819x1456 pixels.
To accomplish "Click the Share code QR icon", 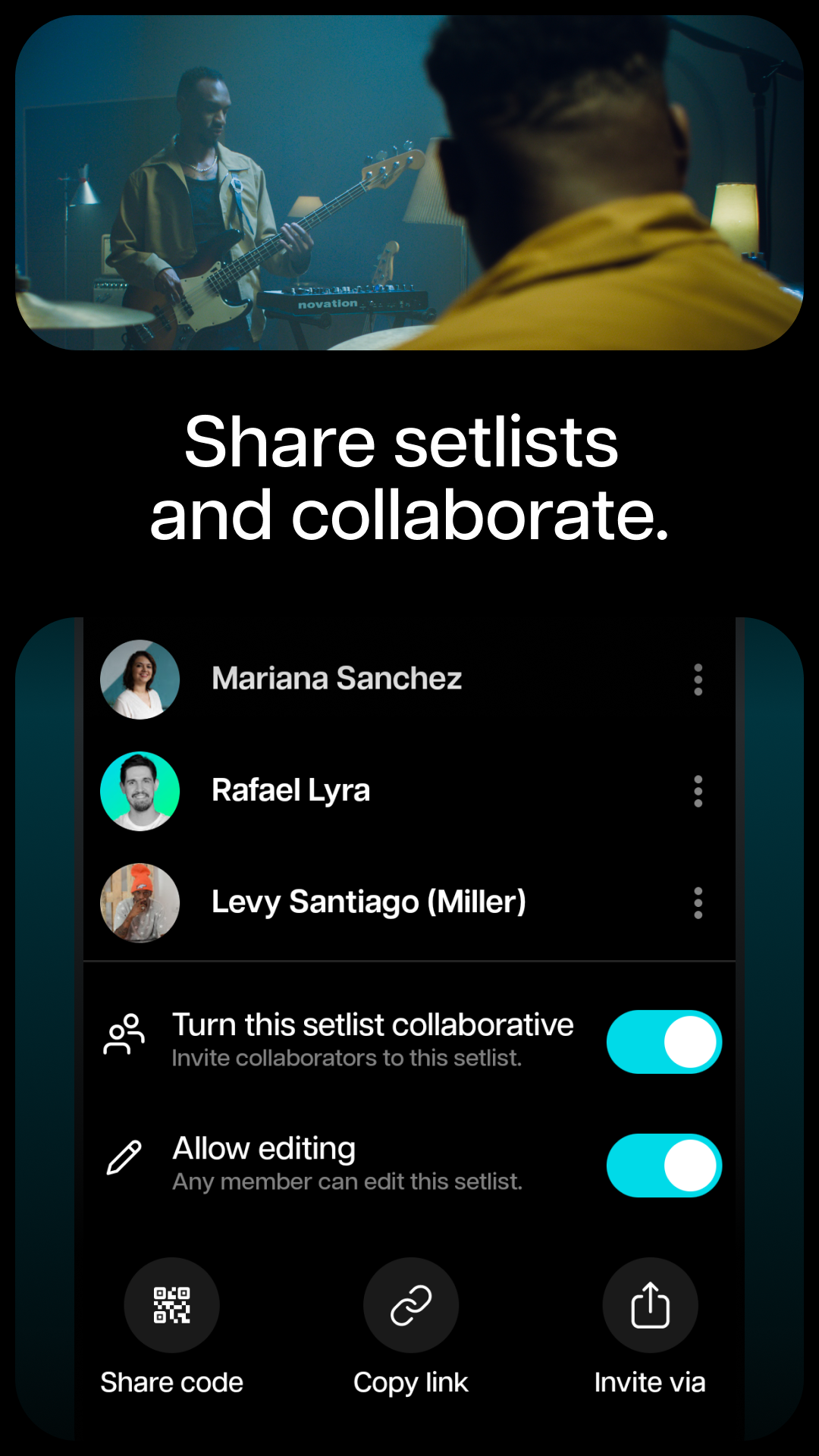I will 172,1304.
